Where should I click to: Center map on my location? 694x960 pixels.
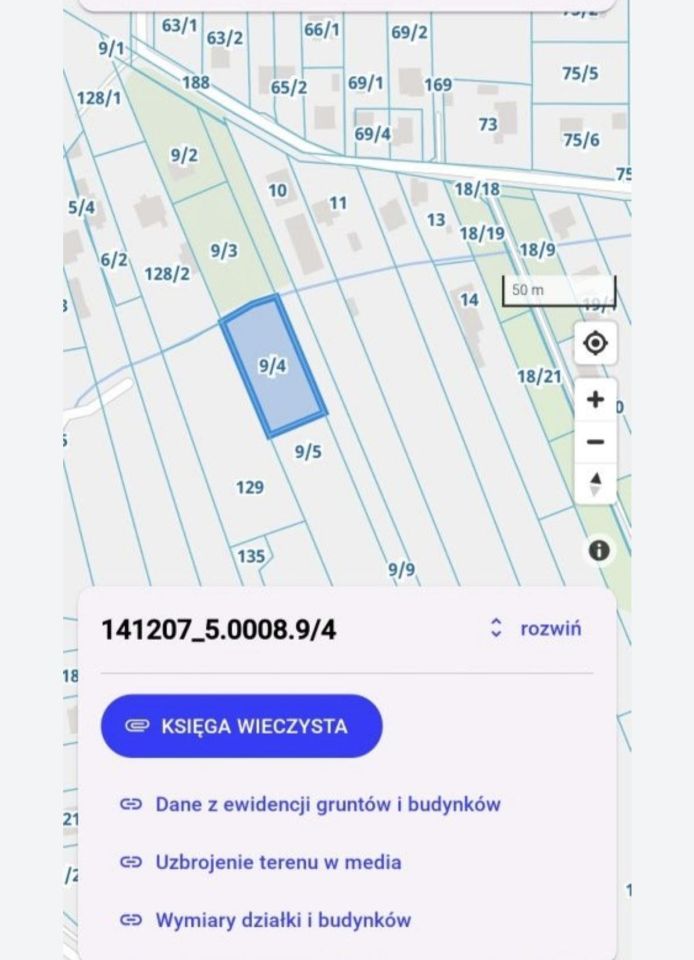pyautogui.click(x=595, y=344)
